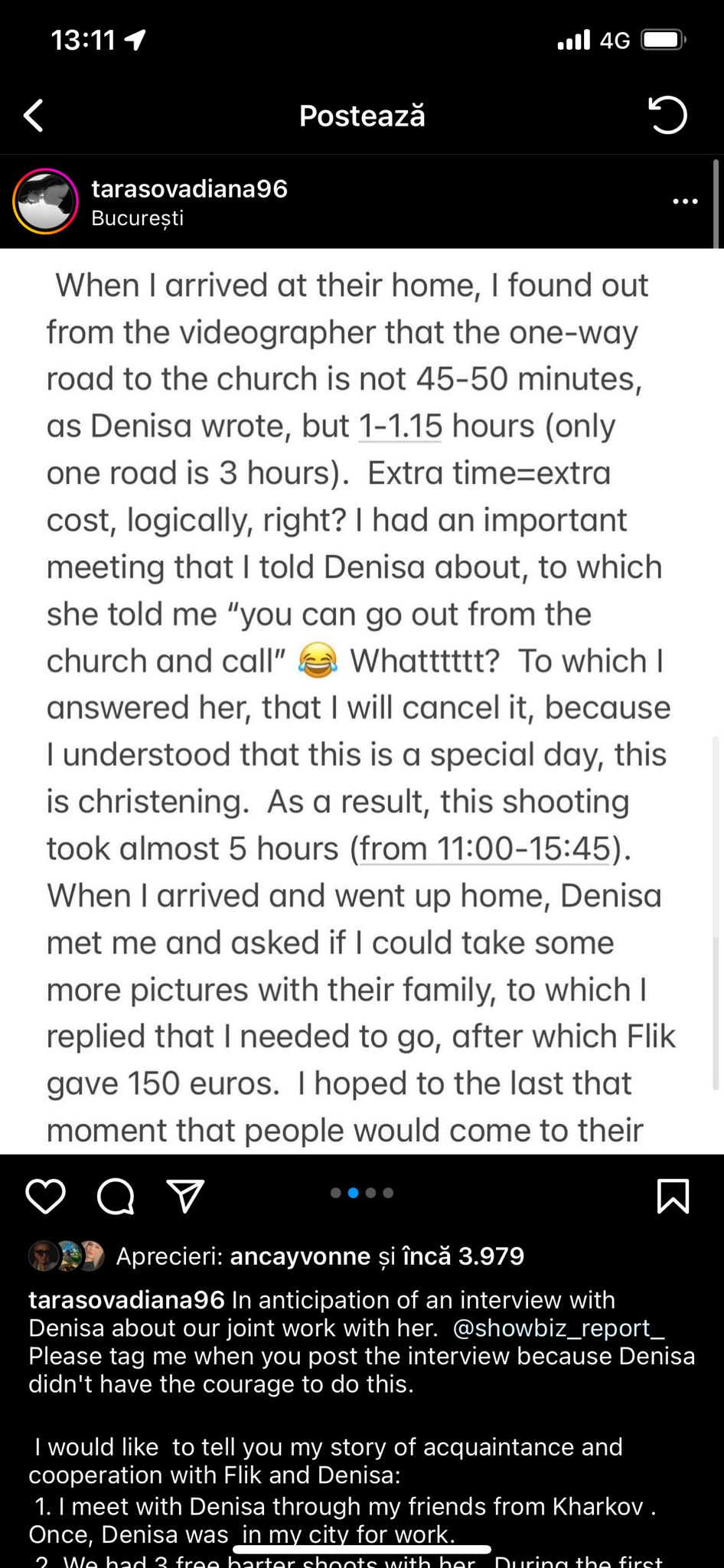Open tarasovadiana96's profile picture story
The height and width of the screenshot is (1568, 724).
(46, 201)
